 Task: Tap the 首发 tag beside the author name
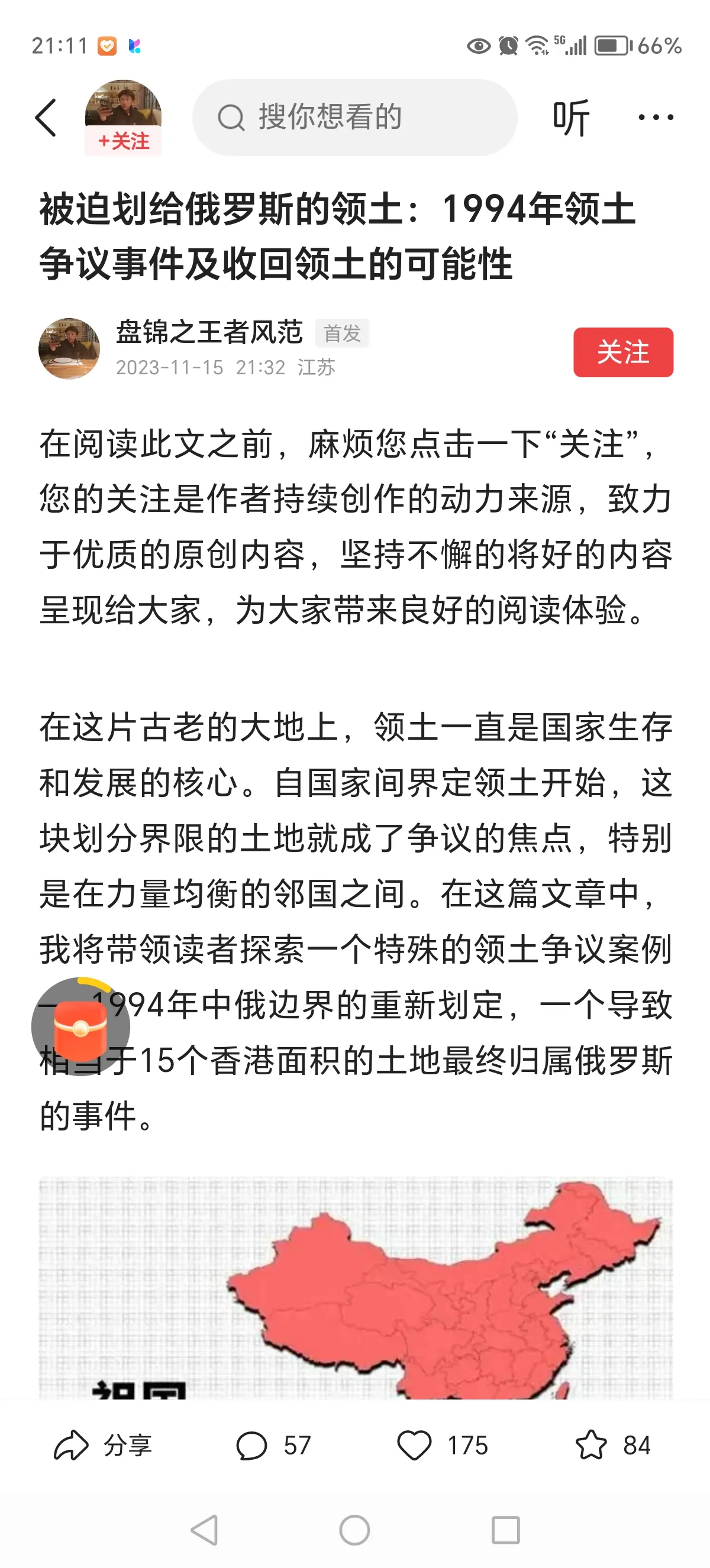(x=341, y=333)
